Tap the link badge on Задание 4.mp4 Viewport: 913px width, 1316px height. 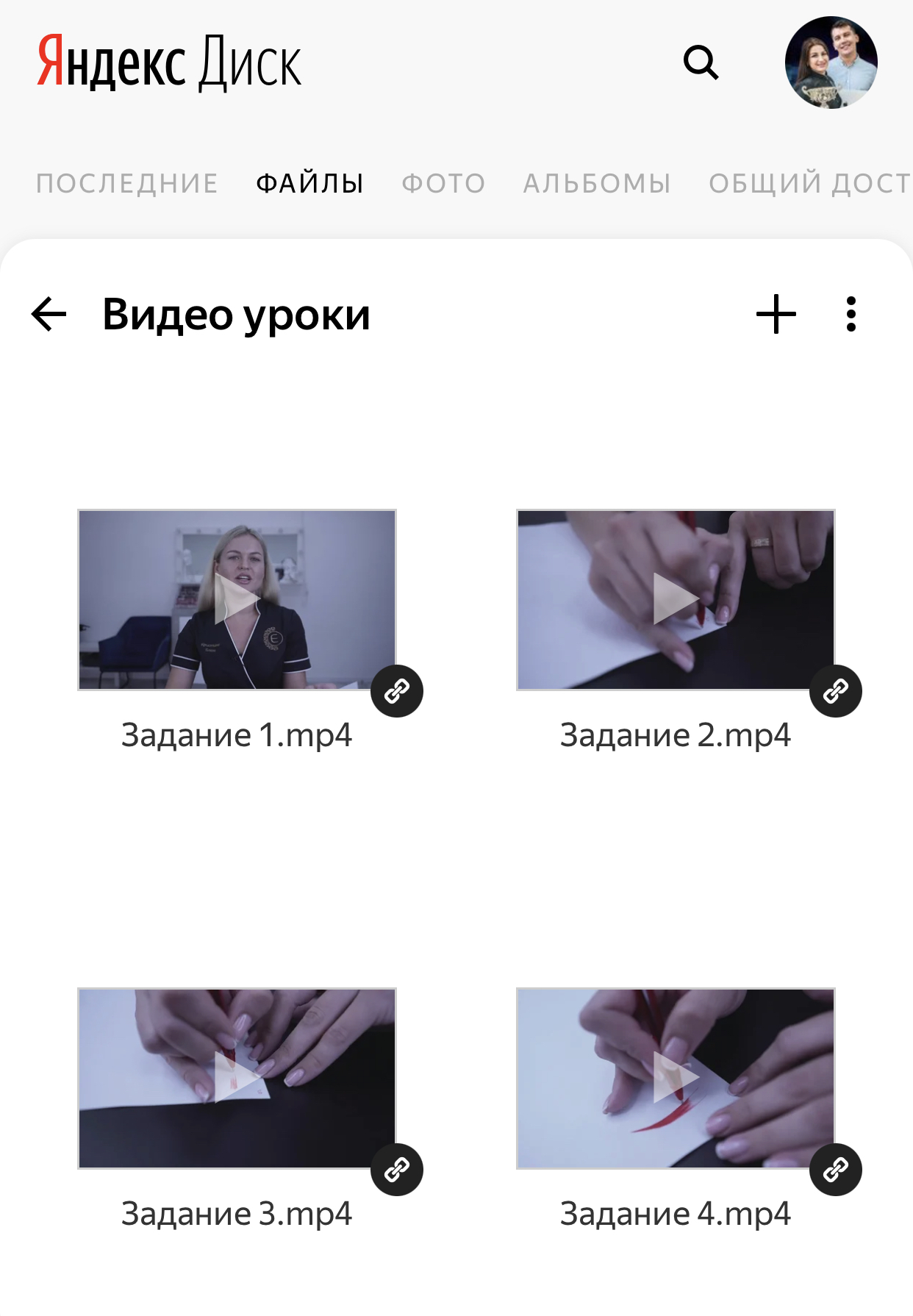click(x=836, y=1170)
